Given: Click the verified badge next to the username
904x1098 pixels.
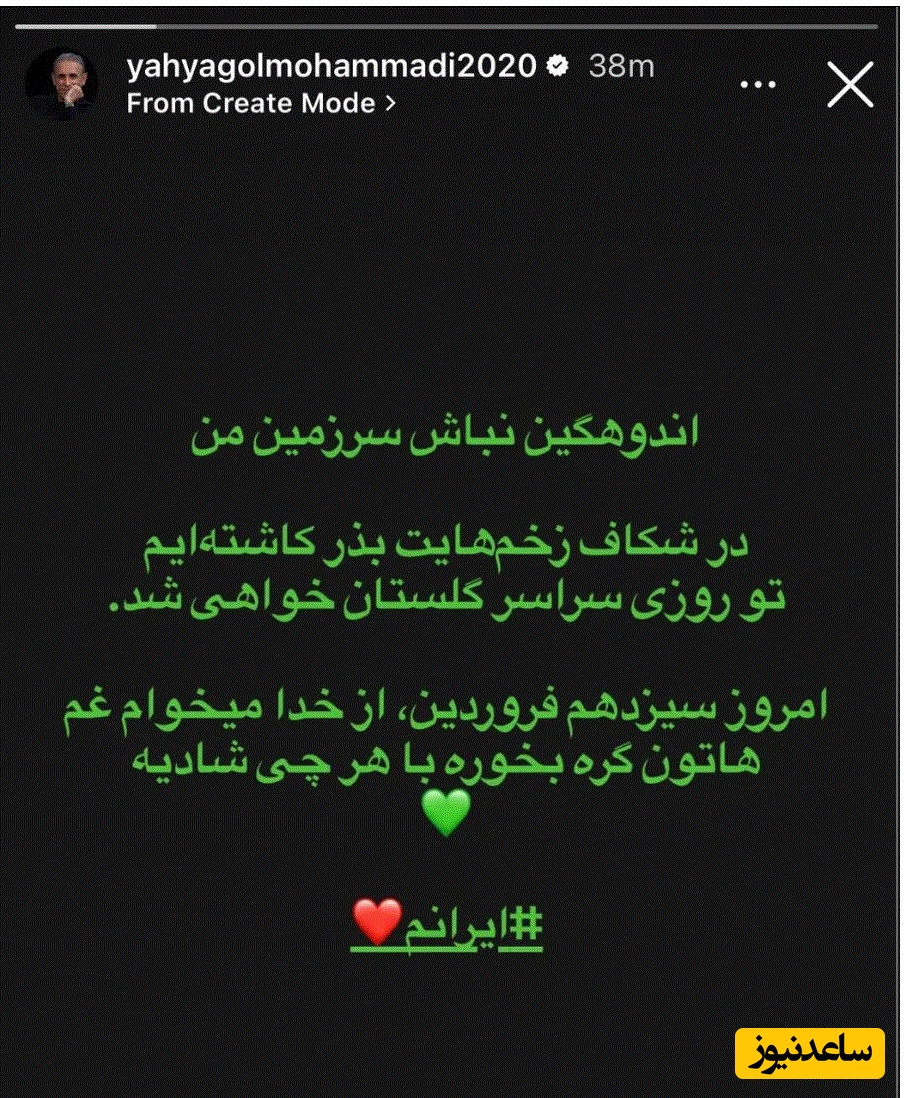Looking at the screenshot, I should coord(556,67).
